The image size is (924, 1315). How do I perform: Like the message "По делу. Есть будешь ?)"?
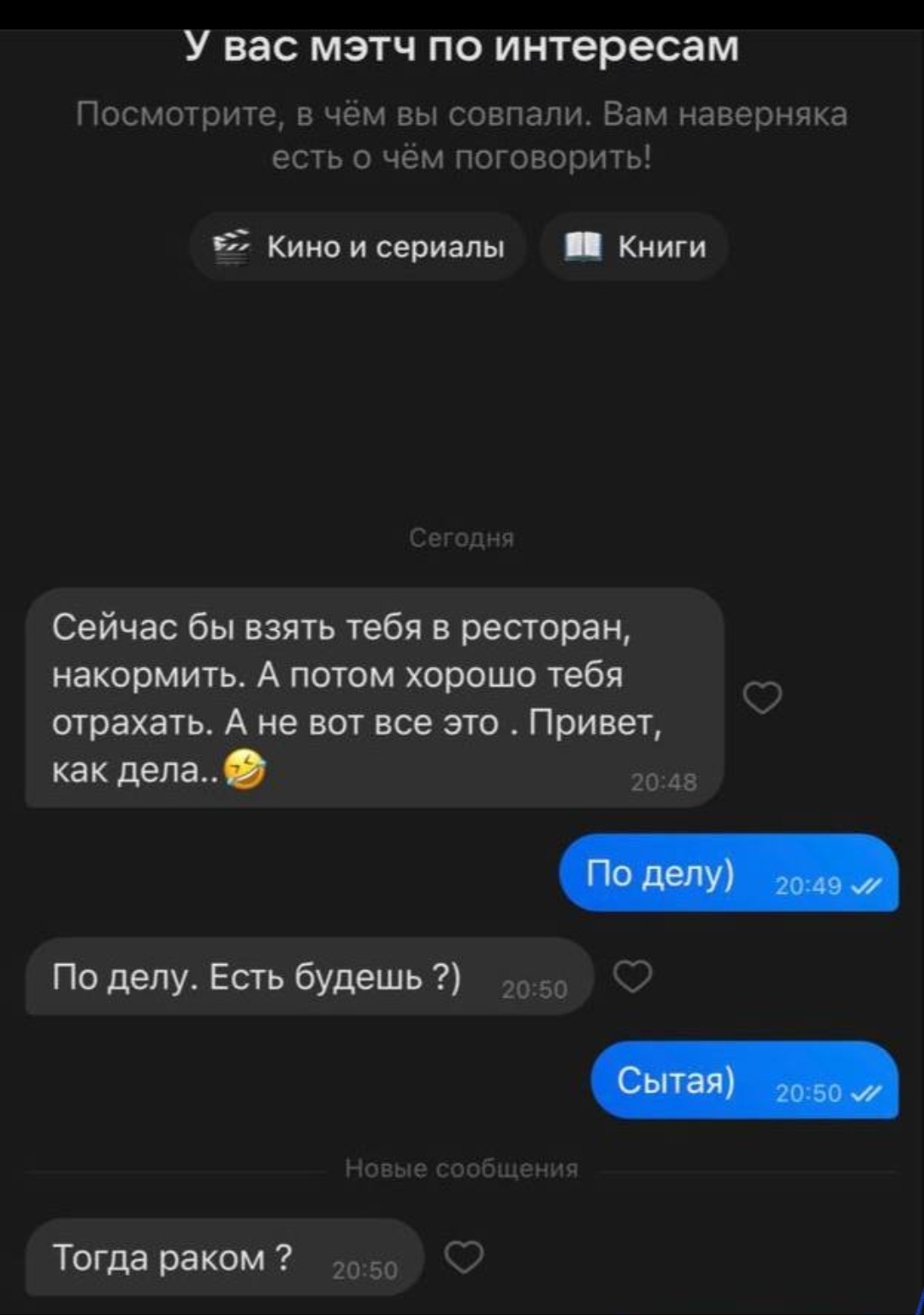point(634,975)
